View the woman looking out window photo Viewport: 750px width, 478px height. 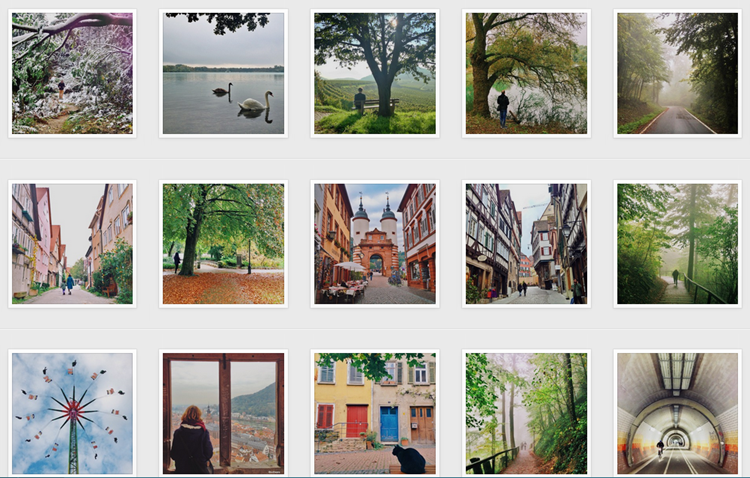pyautogui.click(x=223, y=413)
